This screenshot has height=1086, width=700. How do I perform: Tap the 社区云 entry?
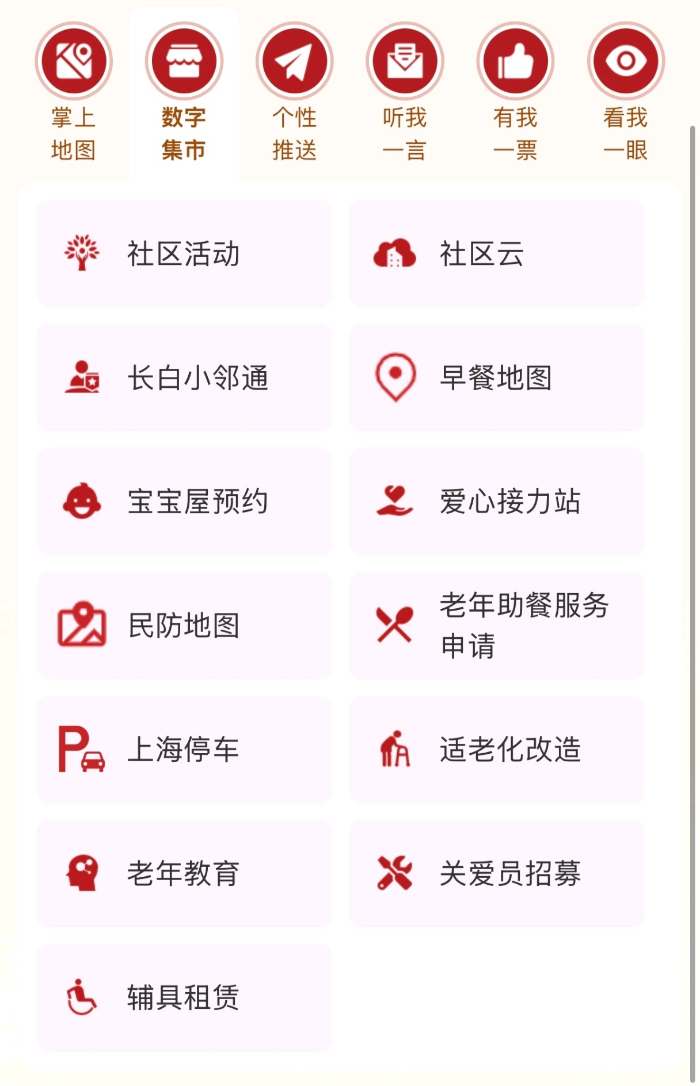(x=496, y=254)
